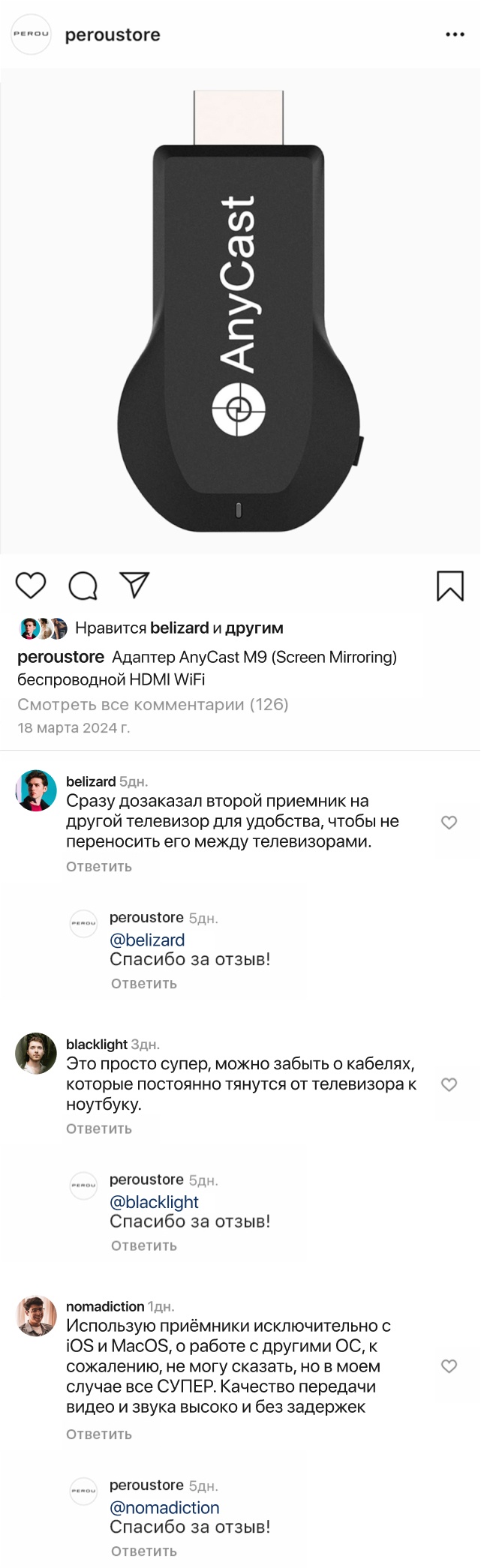View all 126 comments
481x1568 pixels.
(153, 704)
